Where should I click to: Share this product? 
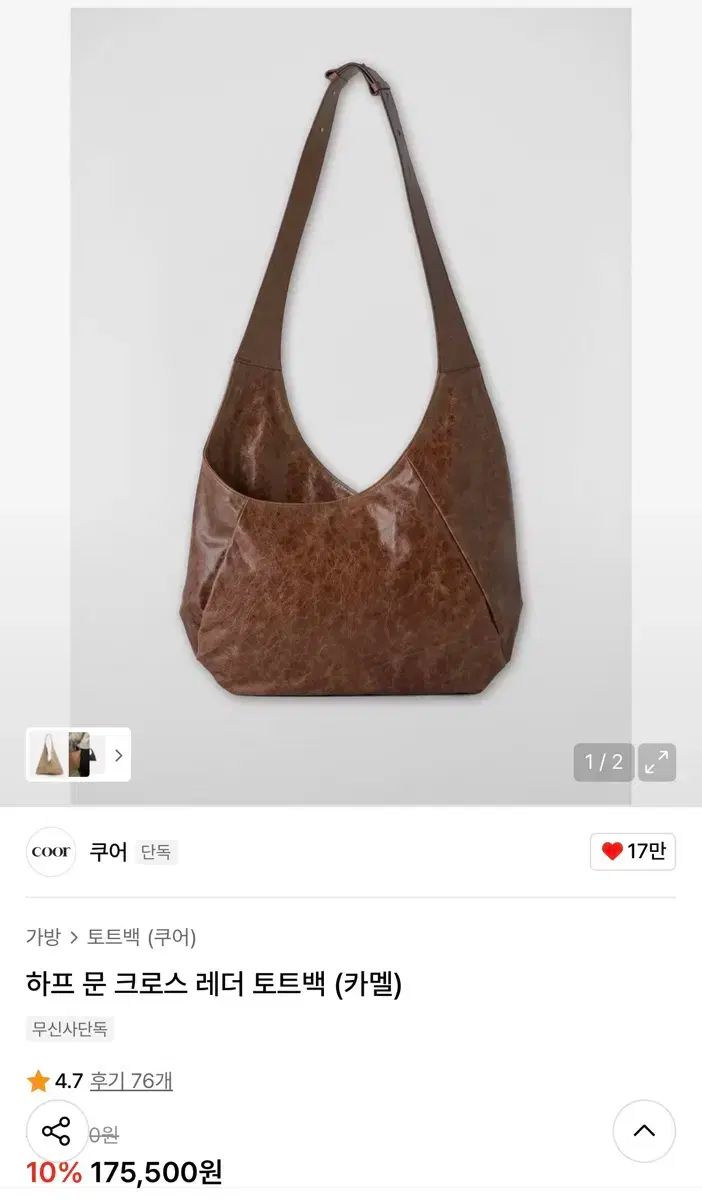point(57,1131)
